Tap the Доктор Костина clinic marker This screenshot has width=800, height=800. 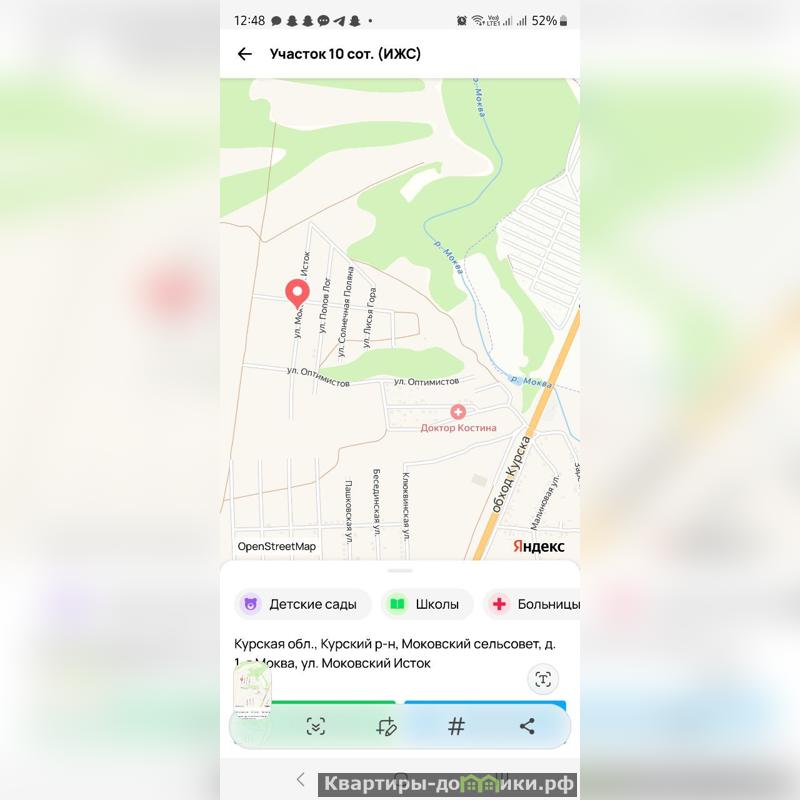(x=458, y=412)
